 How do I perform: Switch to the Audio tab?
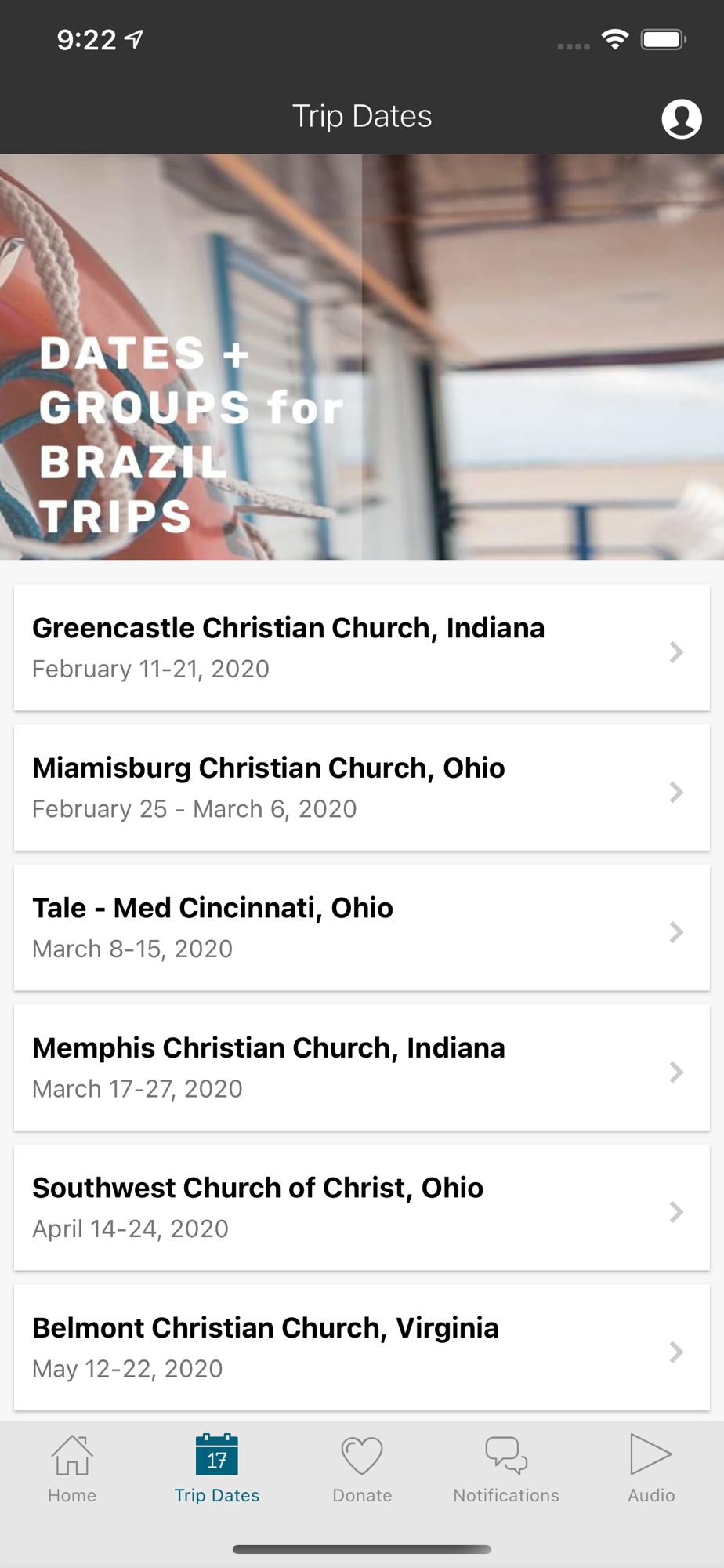[651, 1469]
